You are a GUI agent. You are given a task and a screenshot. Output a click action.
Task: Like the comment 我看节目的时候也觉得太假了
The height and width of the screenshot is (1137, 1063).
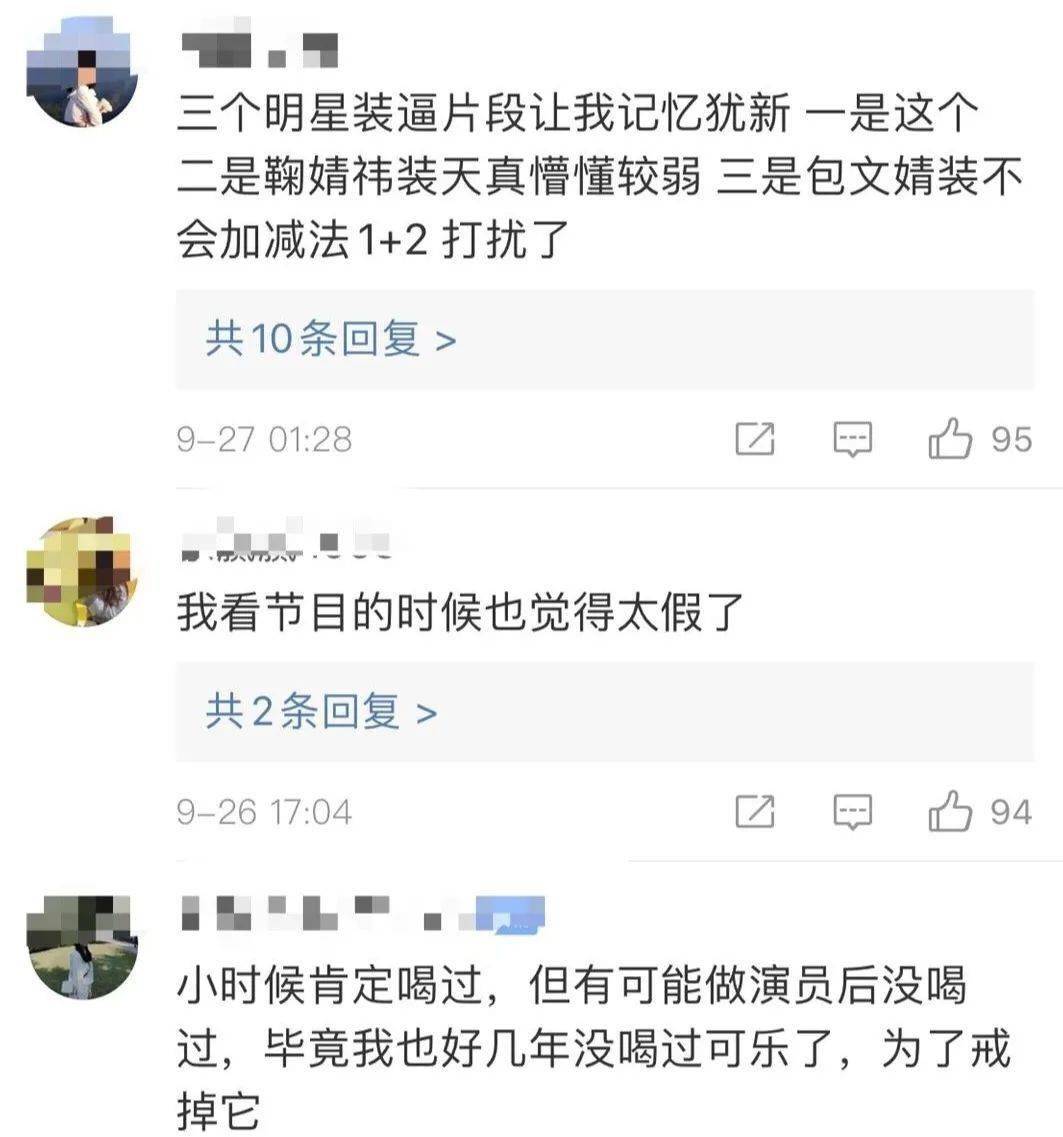[x=950, y=811]
